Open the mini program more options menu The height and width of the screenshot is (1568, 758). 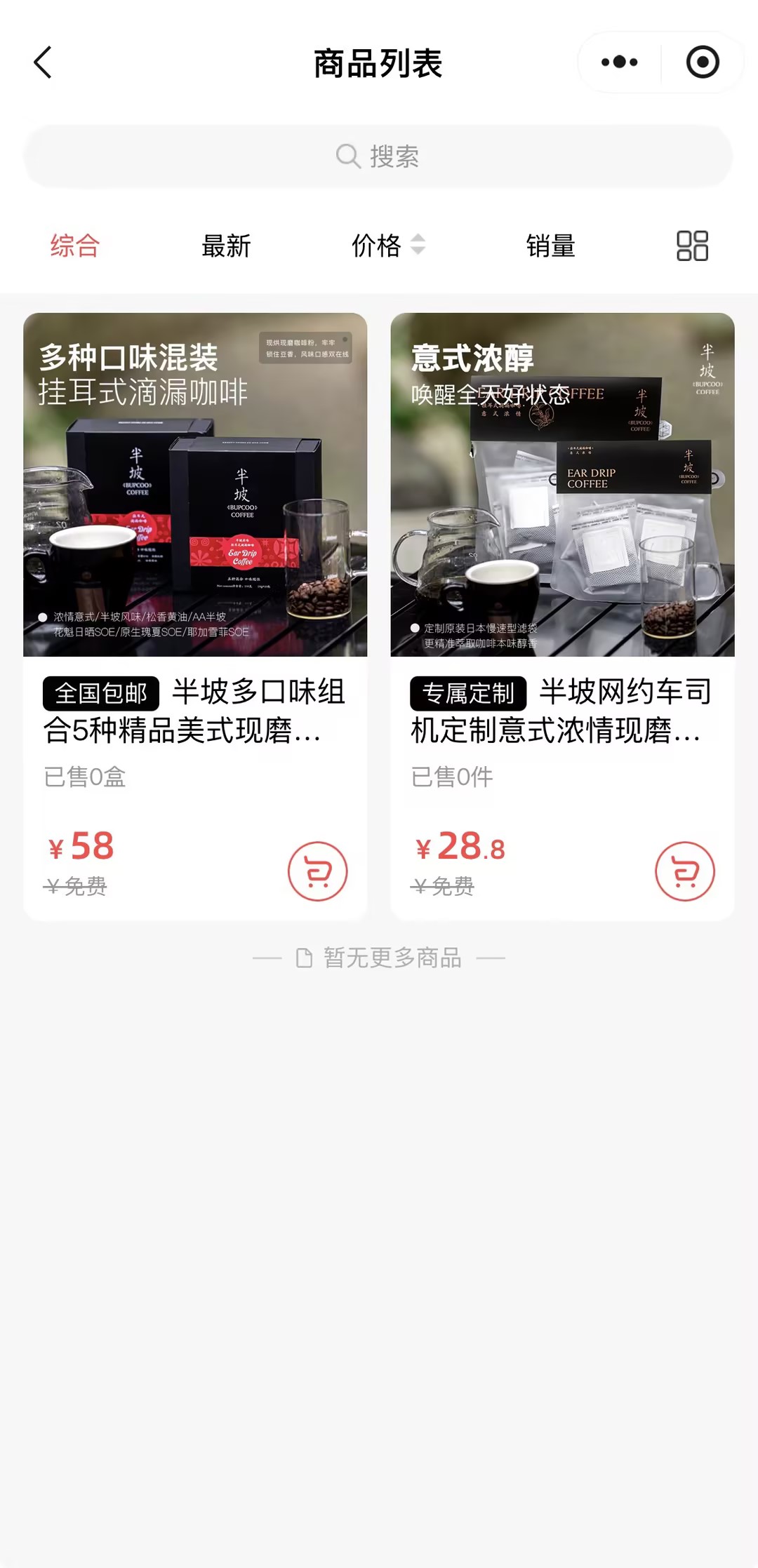click(x=619, y=62)
